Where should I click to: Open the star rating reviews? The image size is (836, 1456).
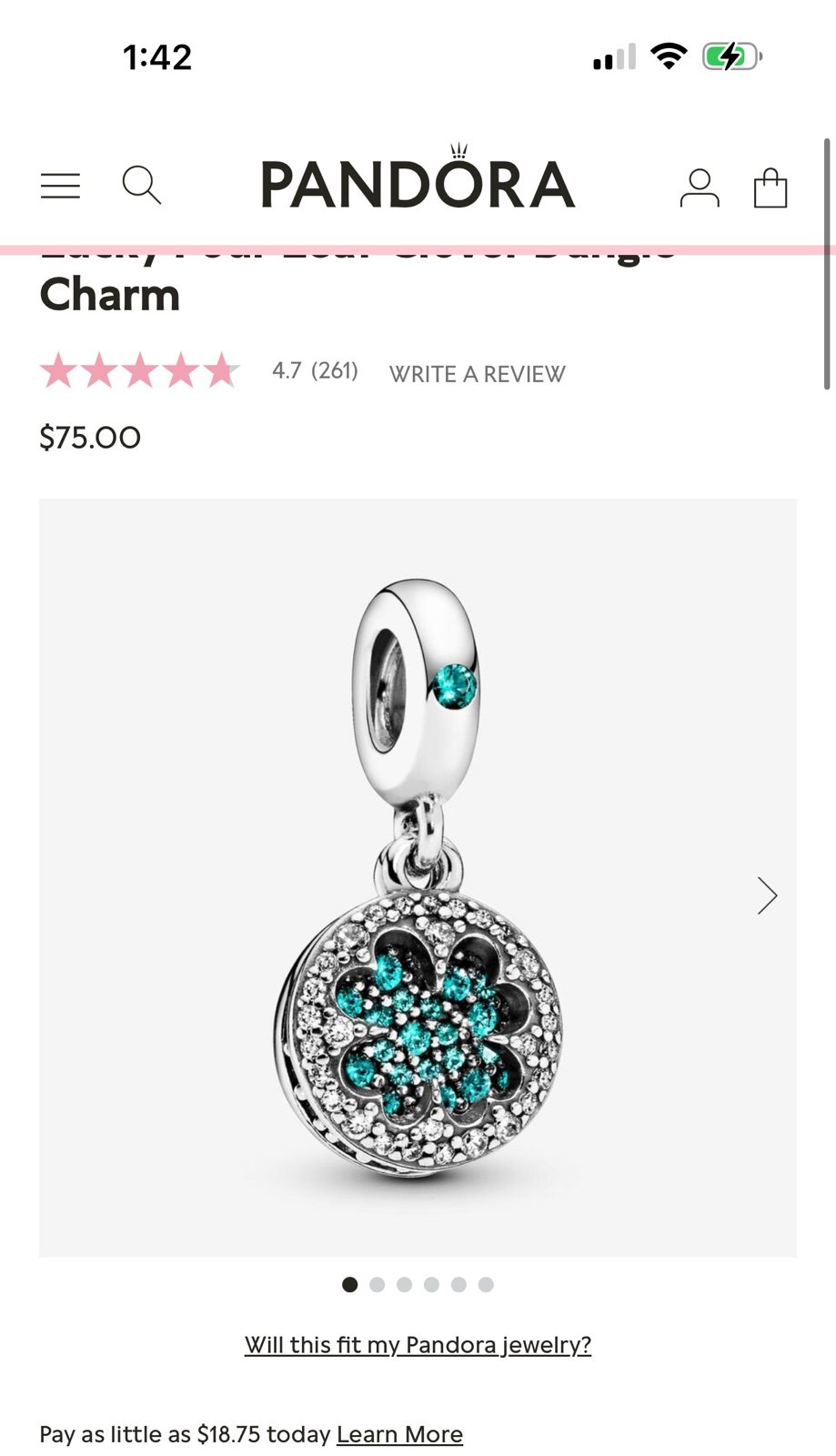[140, 371]
